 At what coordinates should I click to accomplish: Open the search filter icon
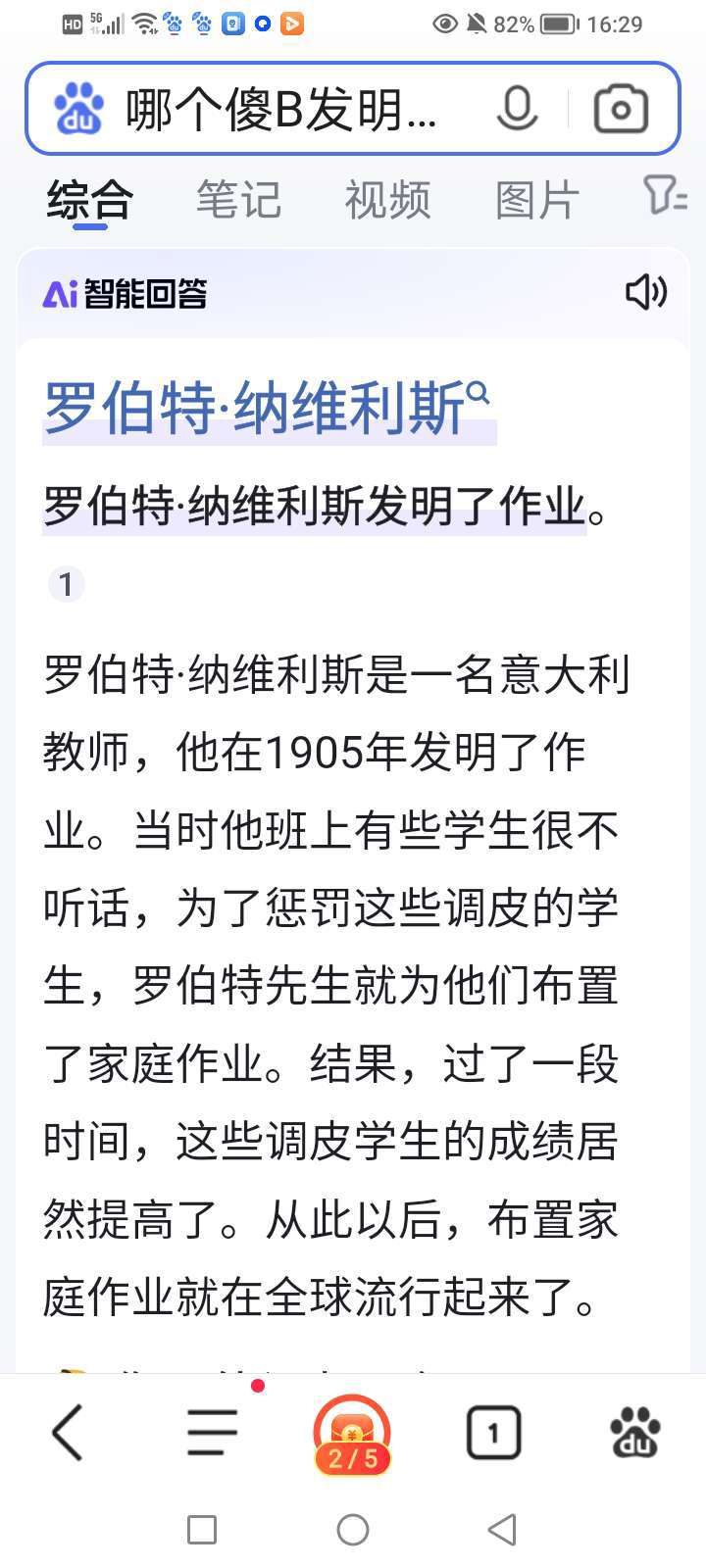tap(665, 195)
